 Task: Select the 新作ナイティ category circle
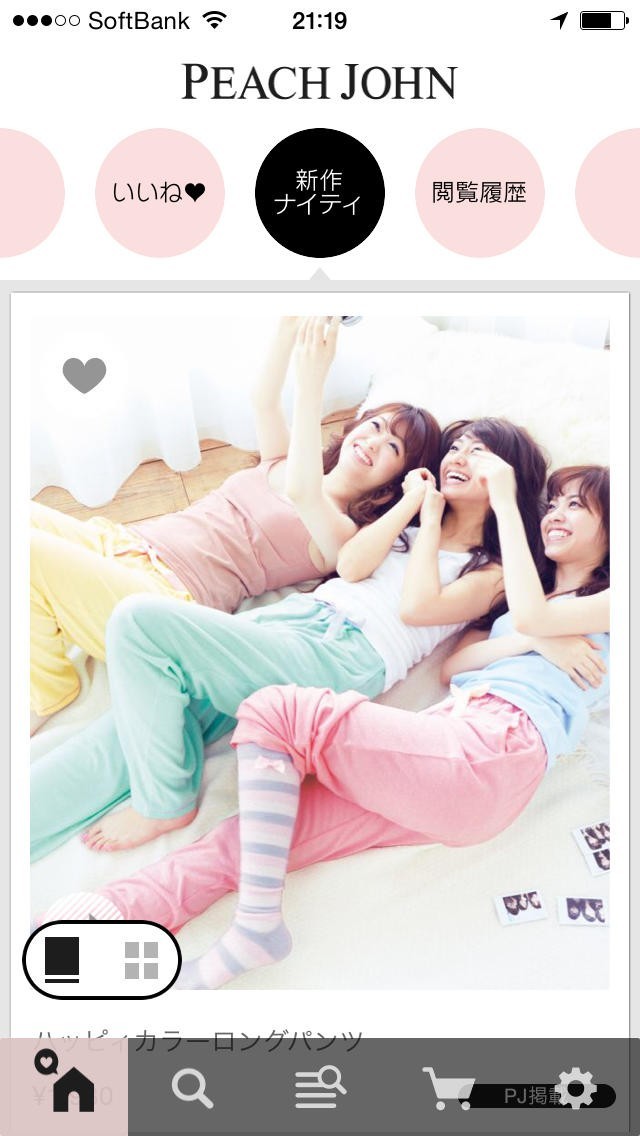320,193
